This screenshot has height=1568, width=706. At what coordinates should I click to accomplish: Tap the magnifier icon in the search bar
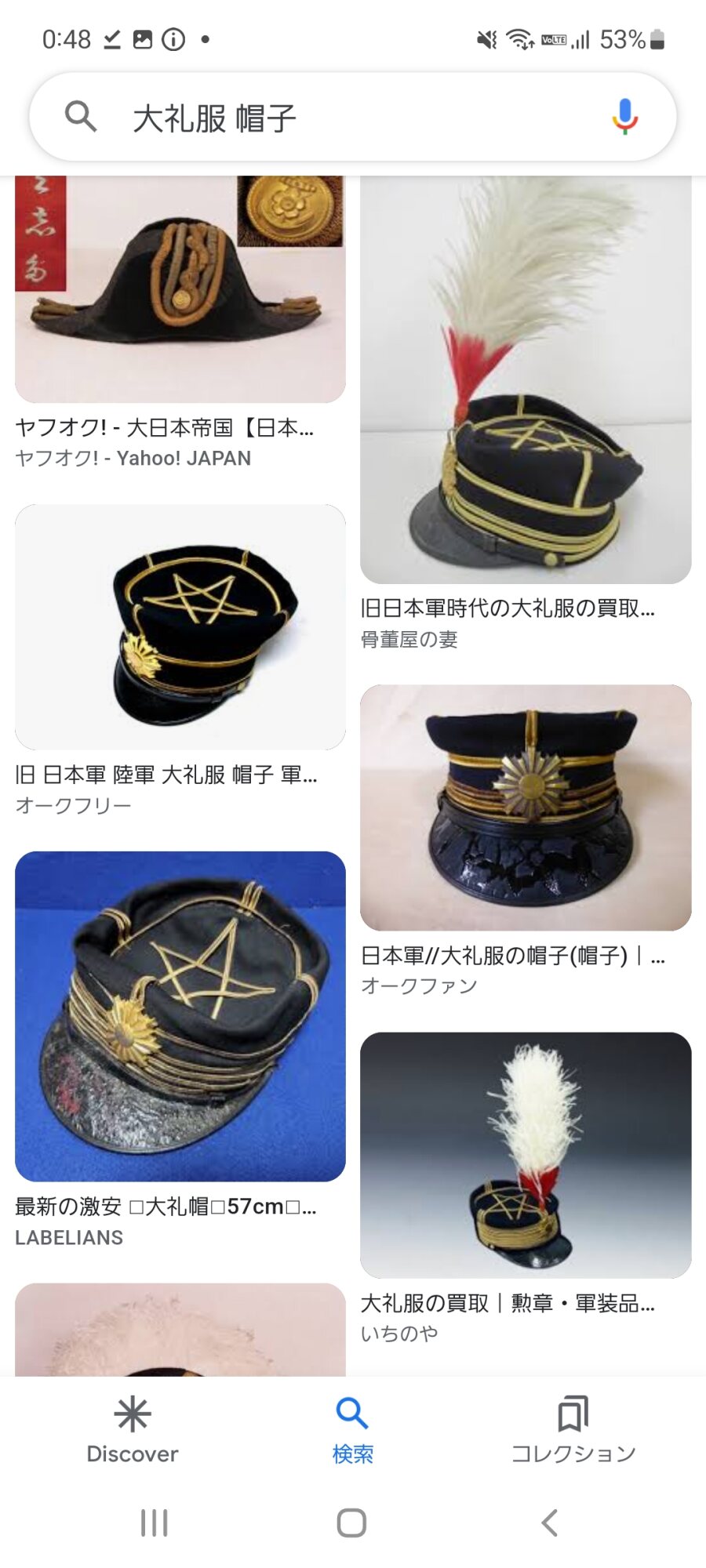(x=81, y=118)
